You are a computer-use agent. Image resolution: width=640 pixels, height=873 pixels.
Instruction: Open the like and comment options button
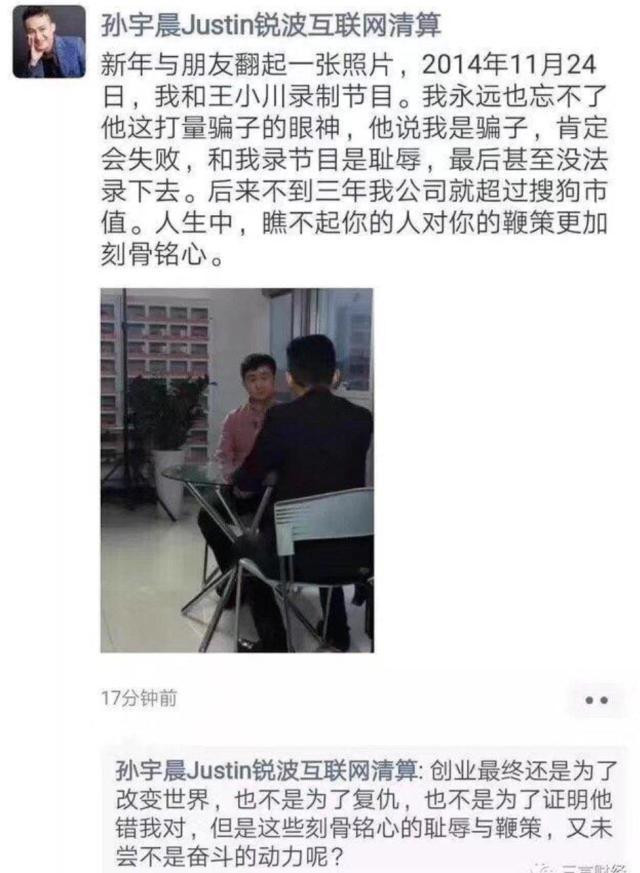tap(596, 701)
